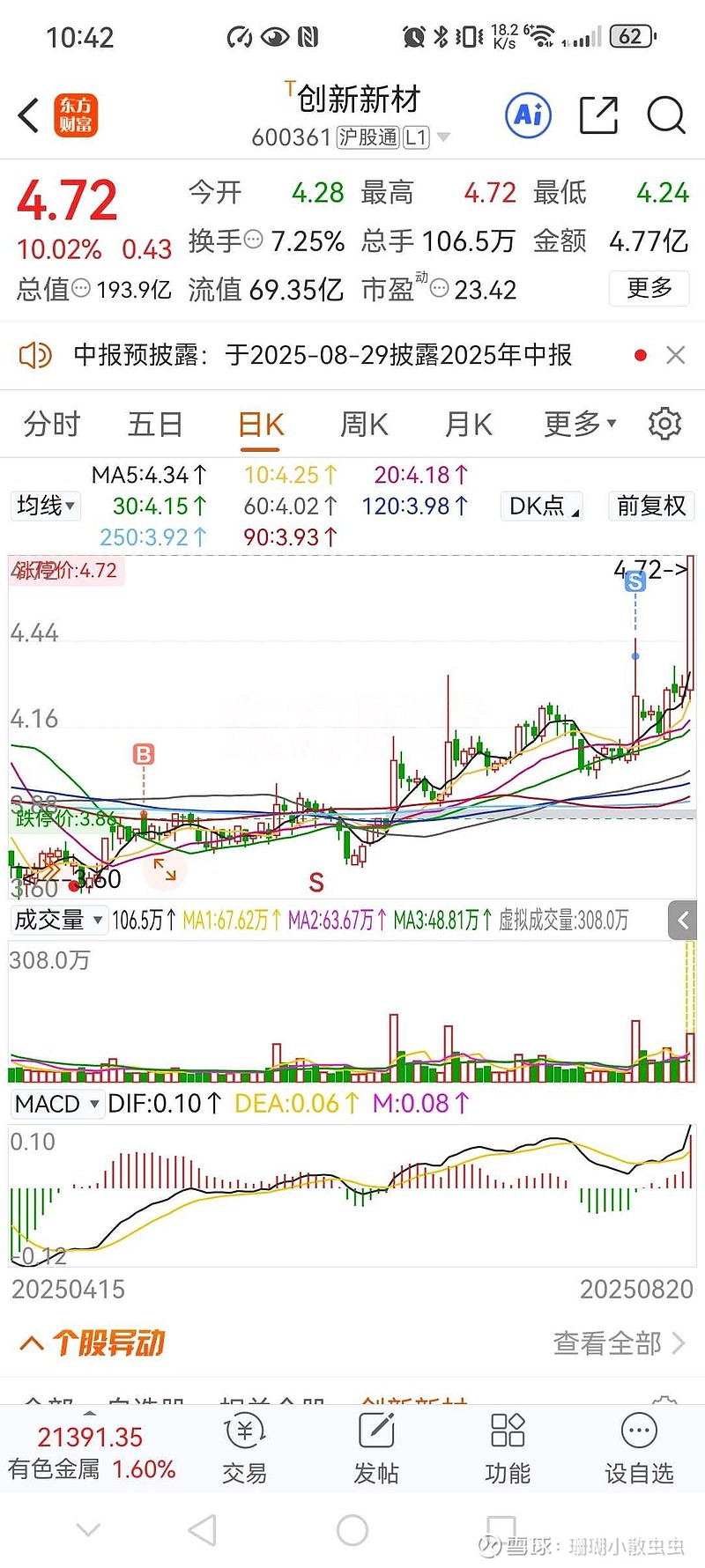This screenshot has height=1568, width=705.
Task: Select the 周K chart tab
Action: 364,425
